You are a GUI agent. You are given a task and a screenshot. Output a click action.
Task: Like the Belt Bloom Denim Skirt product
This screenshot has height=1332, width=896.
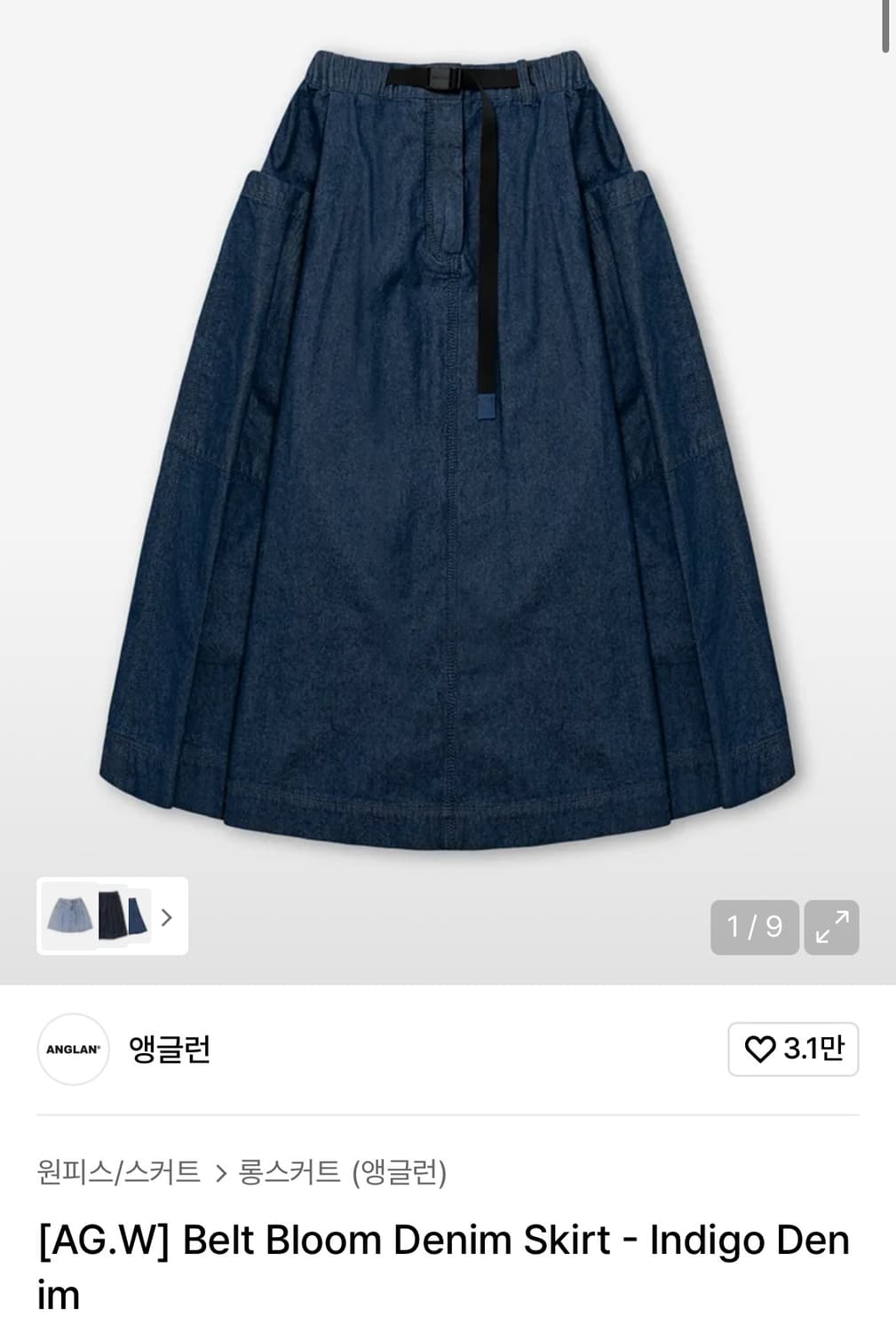pos(795,1050)
